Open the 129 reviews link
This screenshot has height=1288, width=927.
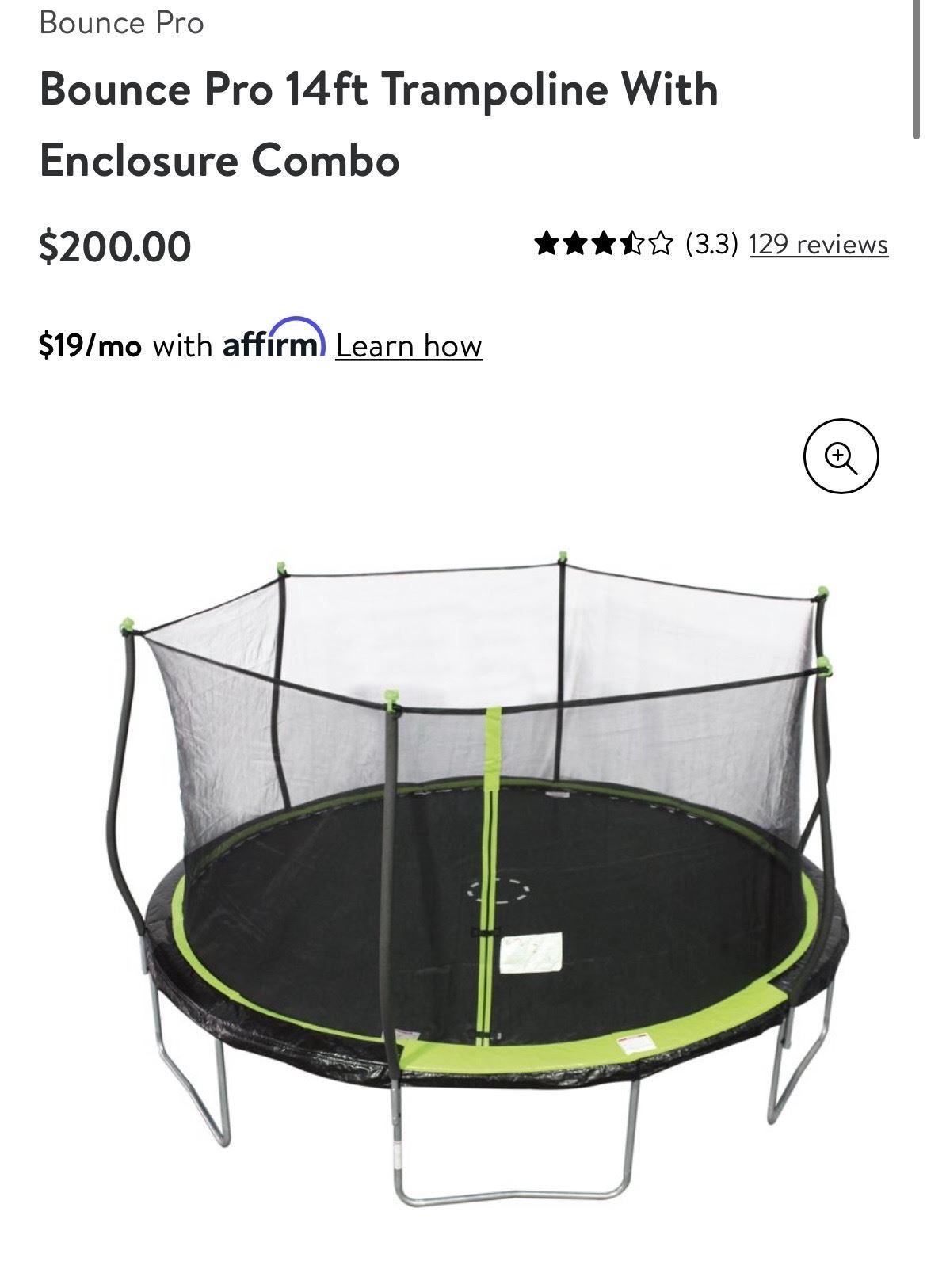(818, 244)
